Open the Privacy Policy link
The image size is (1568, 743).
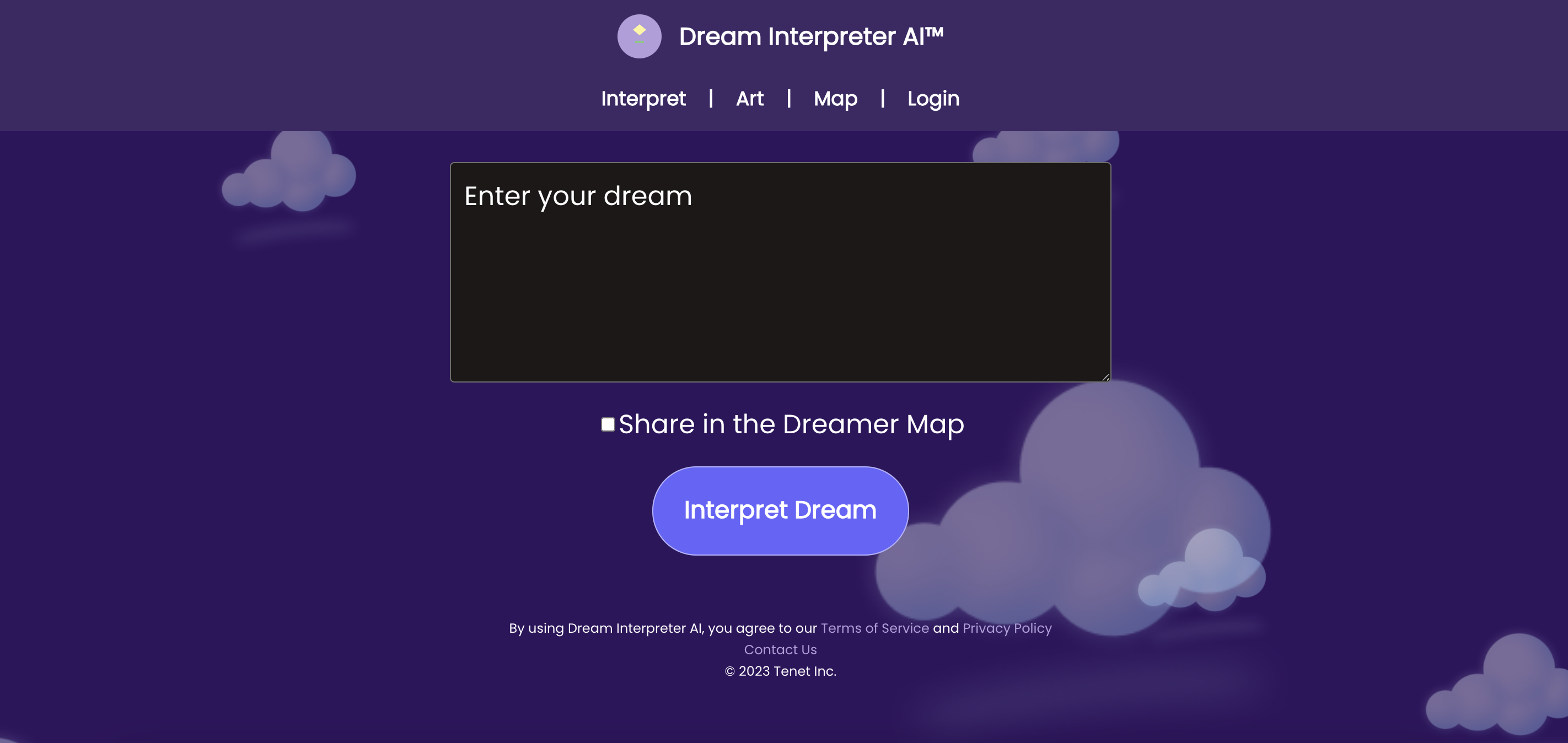[1006, 628]
